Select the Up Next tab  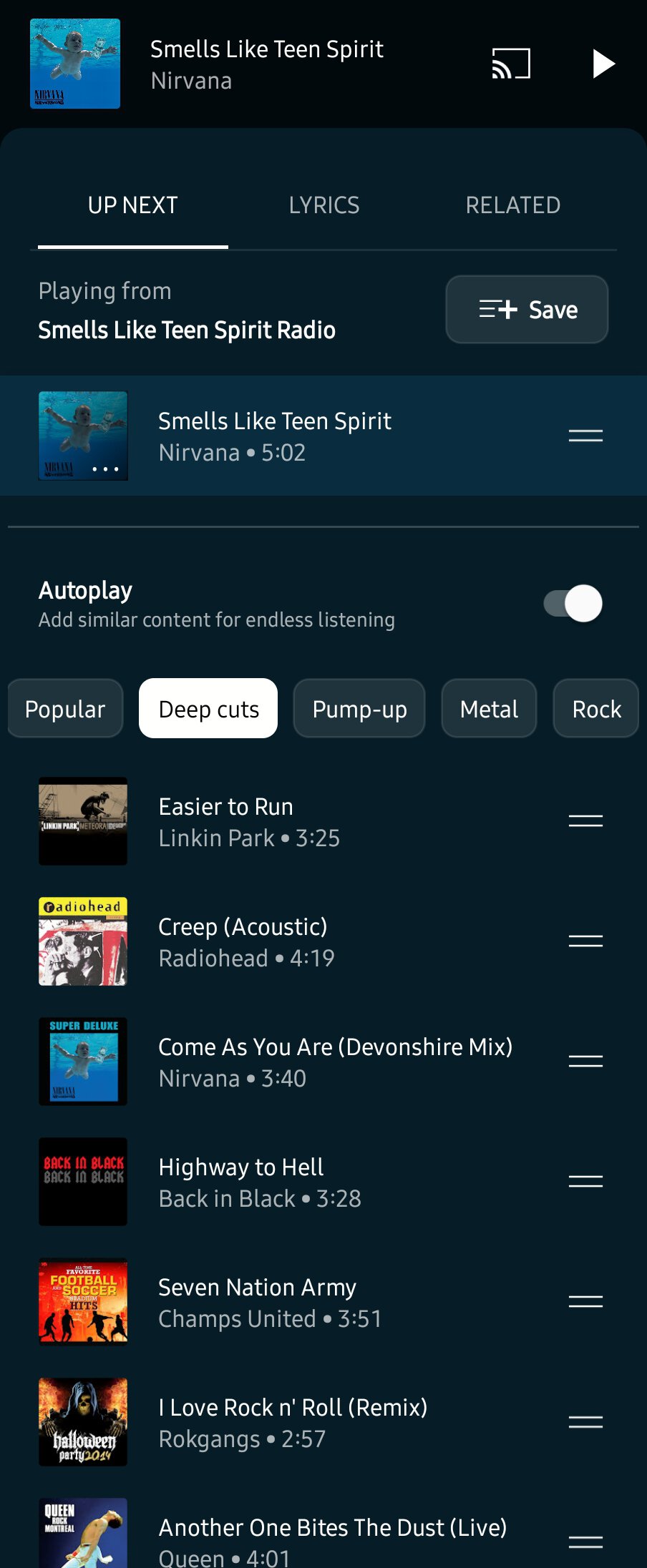133,205
